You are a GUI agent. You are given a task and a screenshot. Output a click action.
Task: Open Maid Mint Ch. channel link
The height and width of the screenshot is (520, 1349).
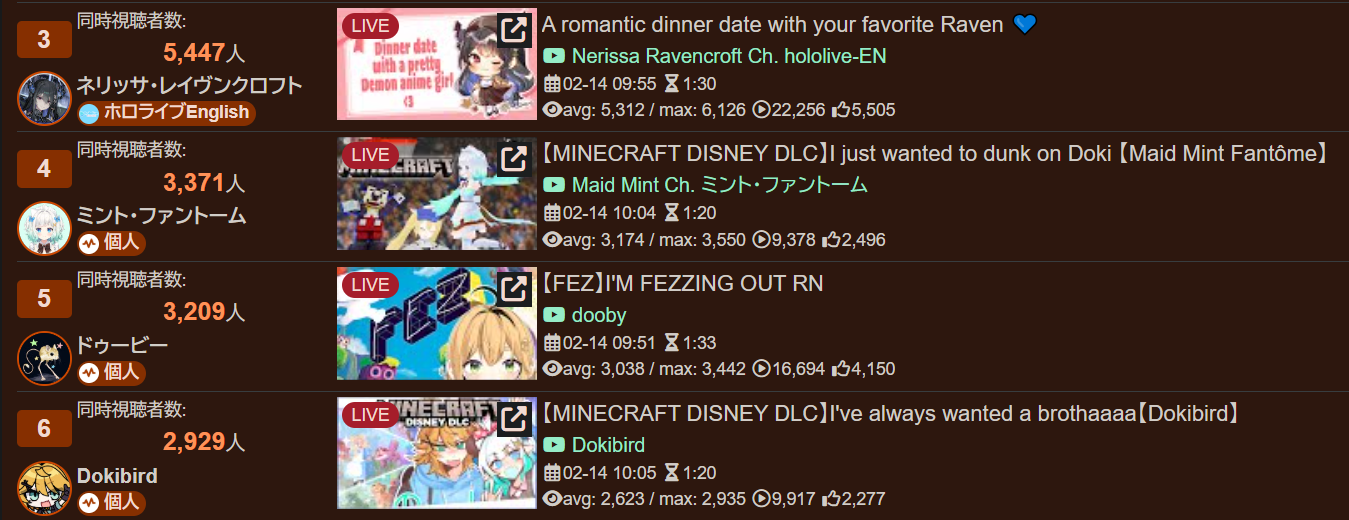coord(719,185)
